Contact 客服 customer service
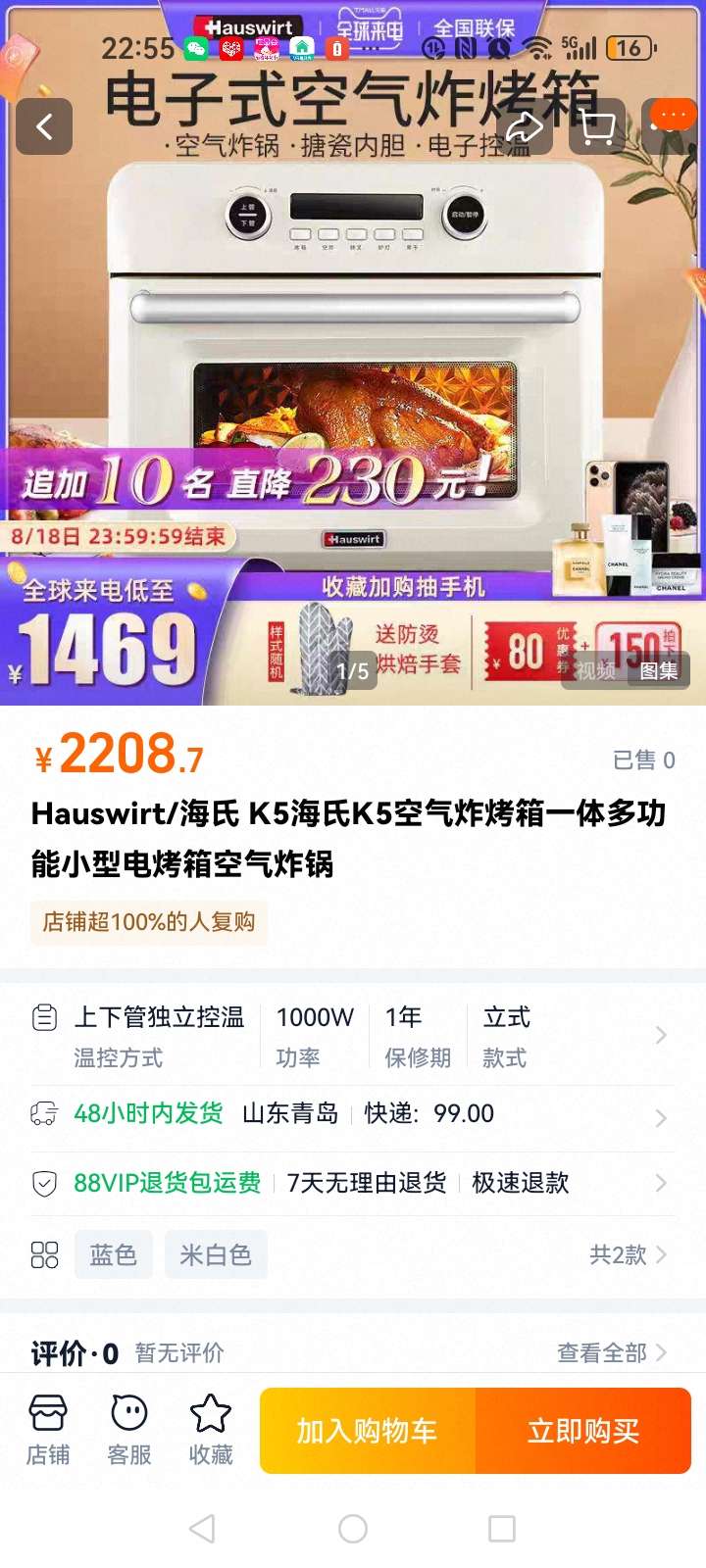This screenshot has width=706, height=1568. [129, 1430]
